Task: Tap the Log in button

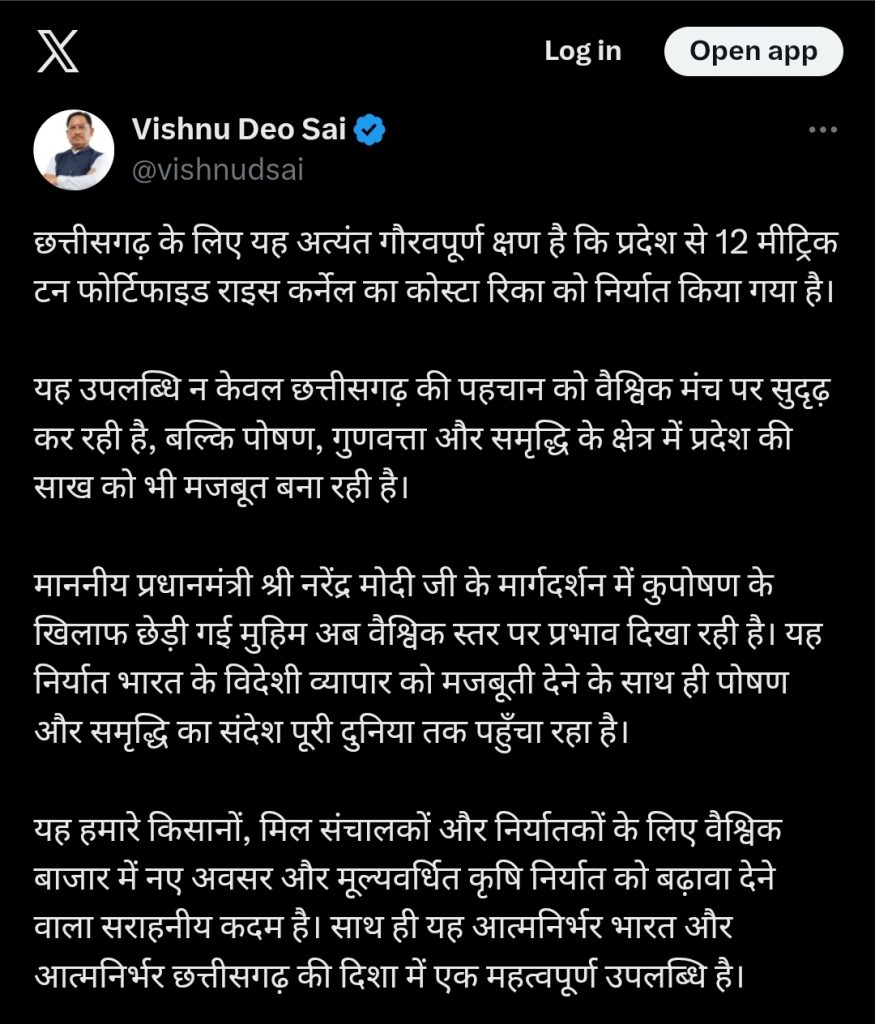Action: coord(582,51)
